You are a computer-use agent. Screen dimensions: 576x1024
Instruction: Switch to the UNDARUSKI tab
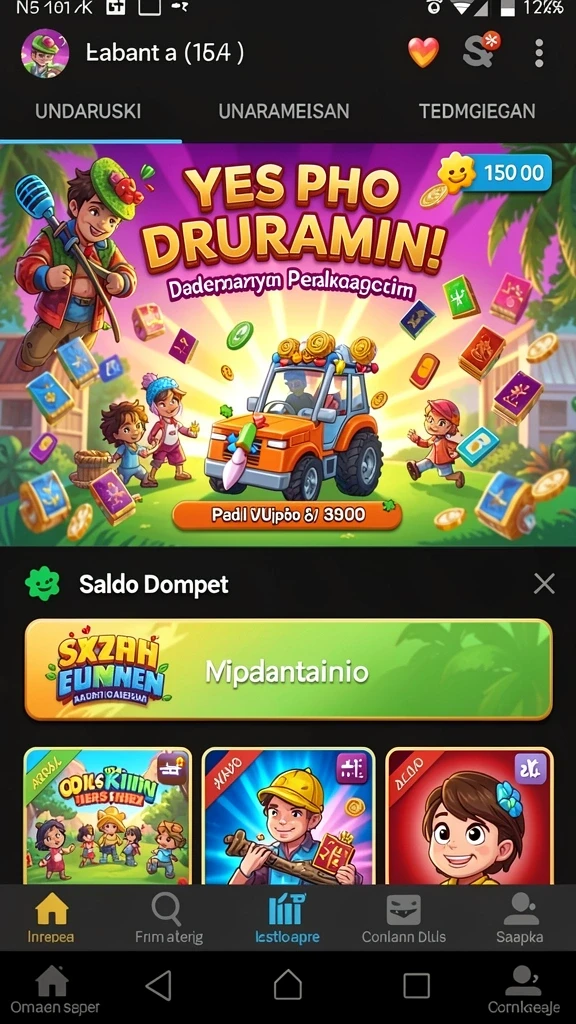pos(88,111)
